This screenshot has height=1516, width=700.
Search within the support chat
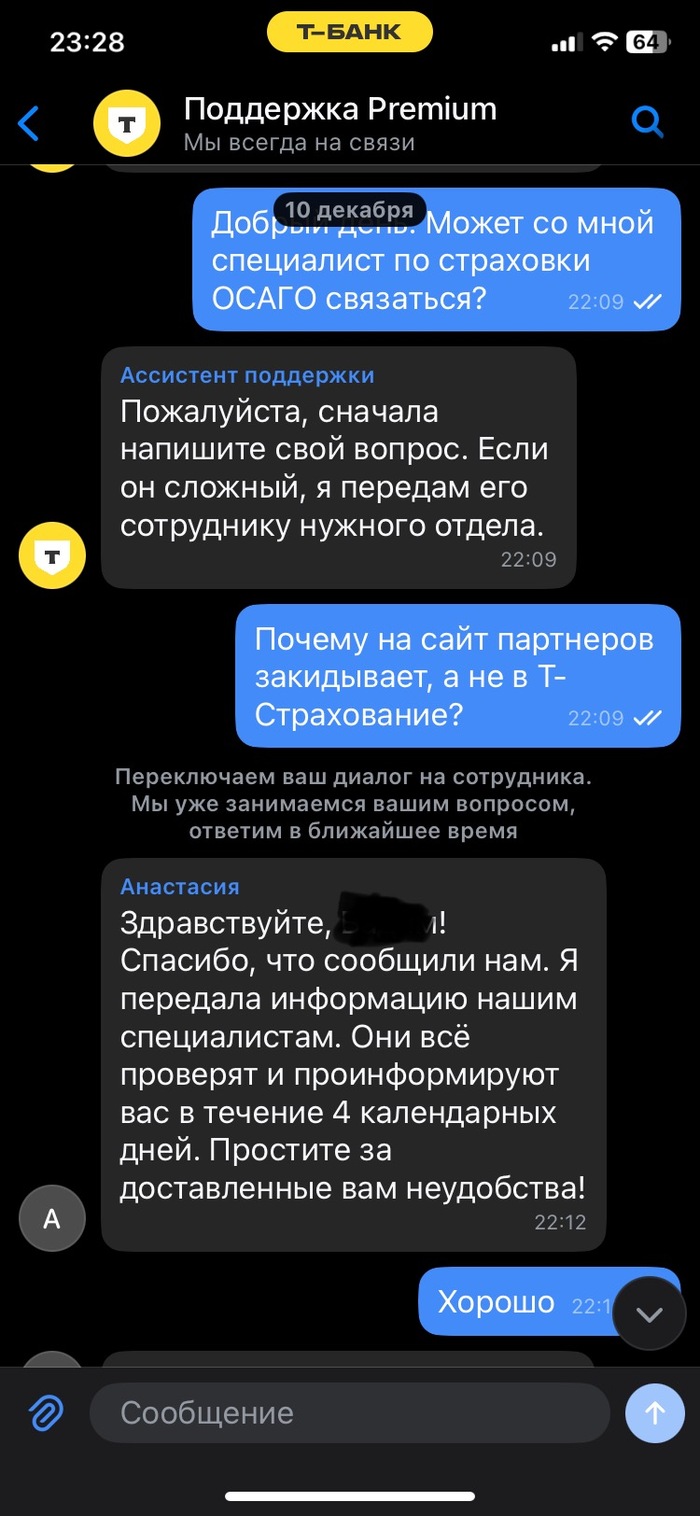click(648, 123)
